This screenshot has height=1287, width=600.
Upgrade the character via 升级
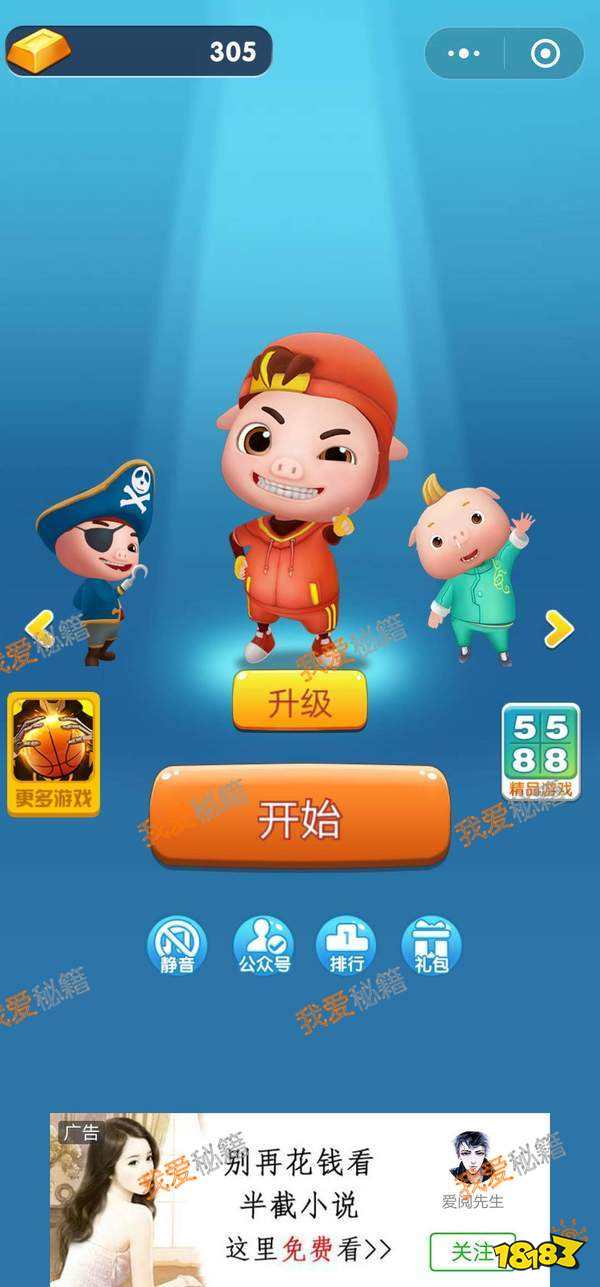point(299,701)
